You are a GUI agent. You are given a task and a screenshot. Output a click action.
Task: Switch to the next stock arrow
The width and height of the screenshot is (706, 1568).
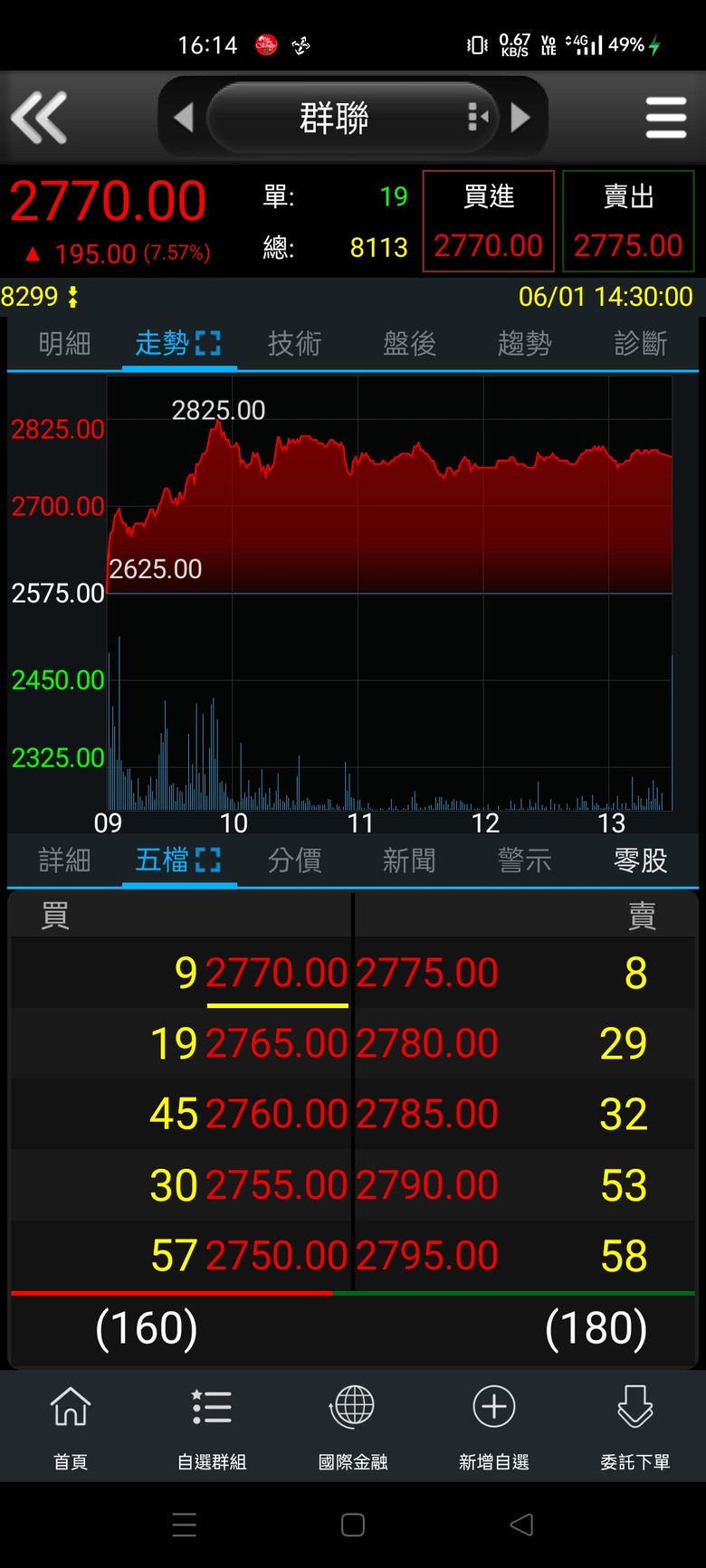tap(520, 118)
